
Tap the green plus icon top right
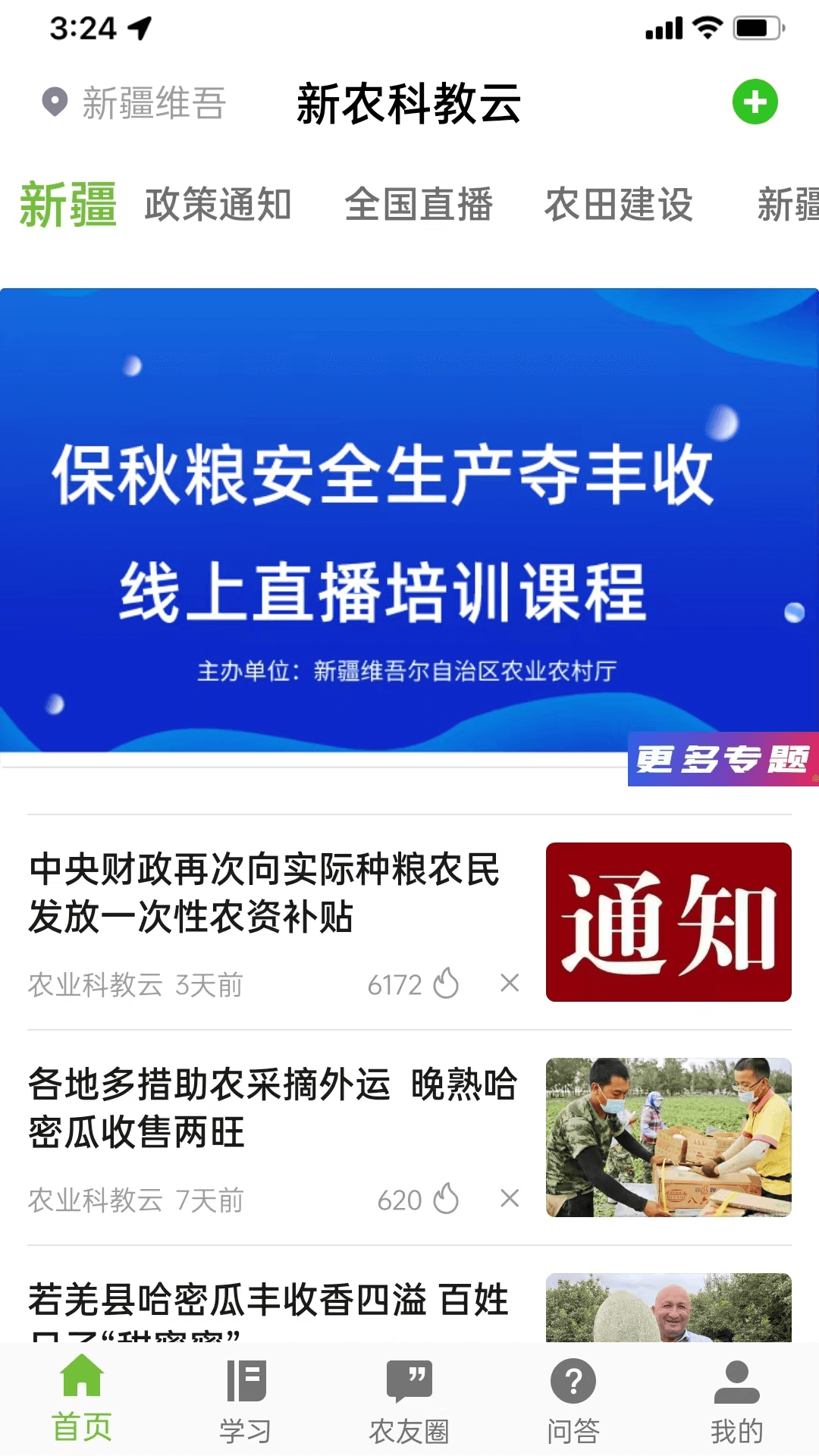click(x=755, y=102)
